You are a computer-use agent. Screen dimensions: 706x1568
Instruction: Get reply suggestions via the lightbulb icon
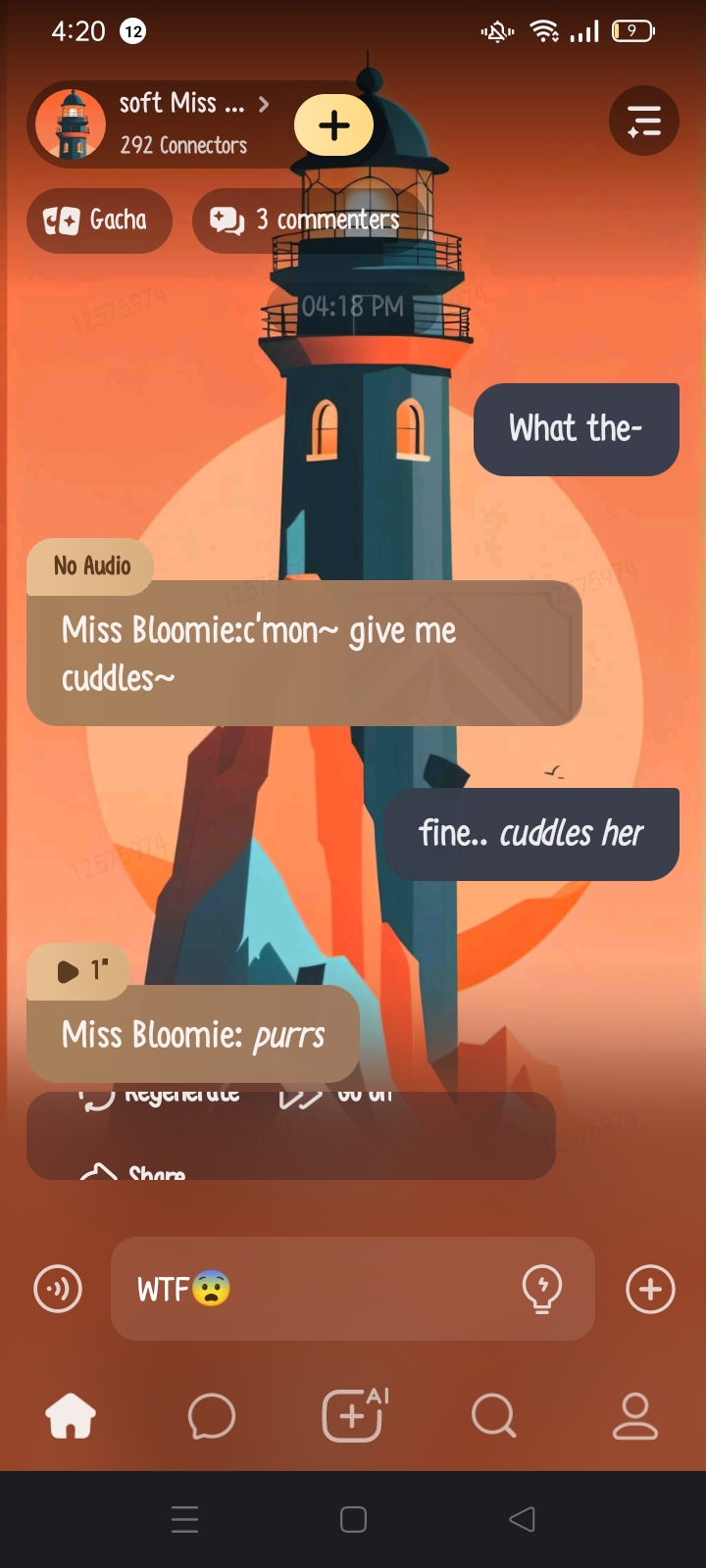[x=542, y=1289]
